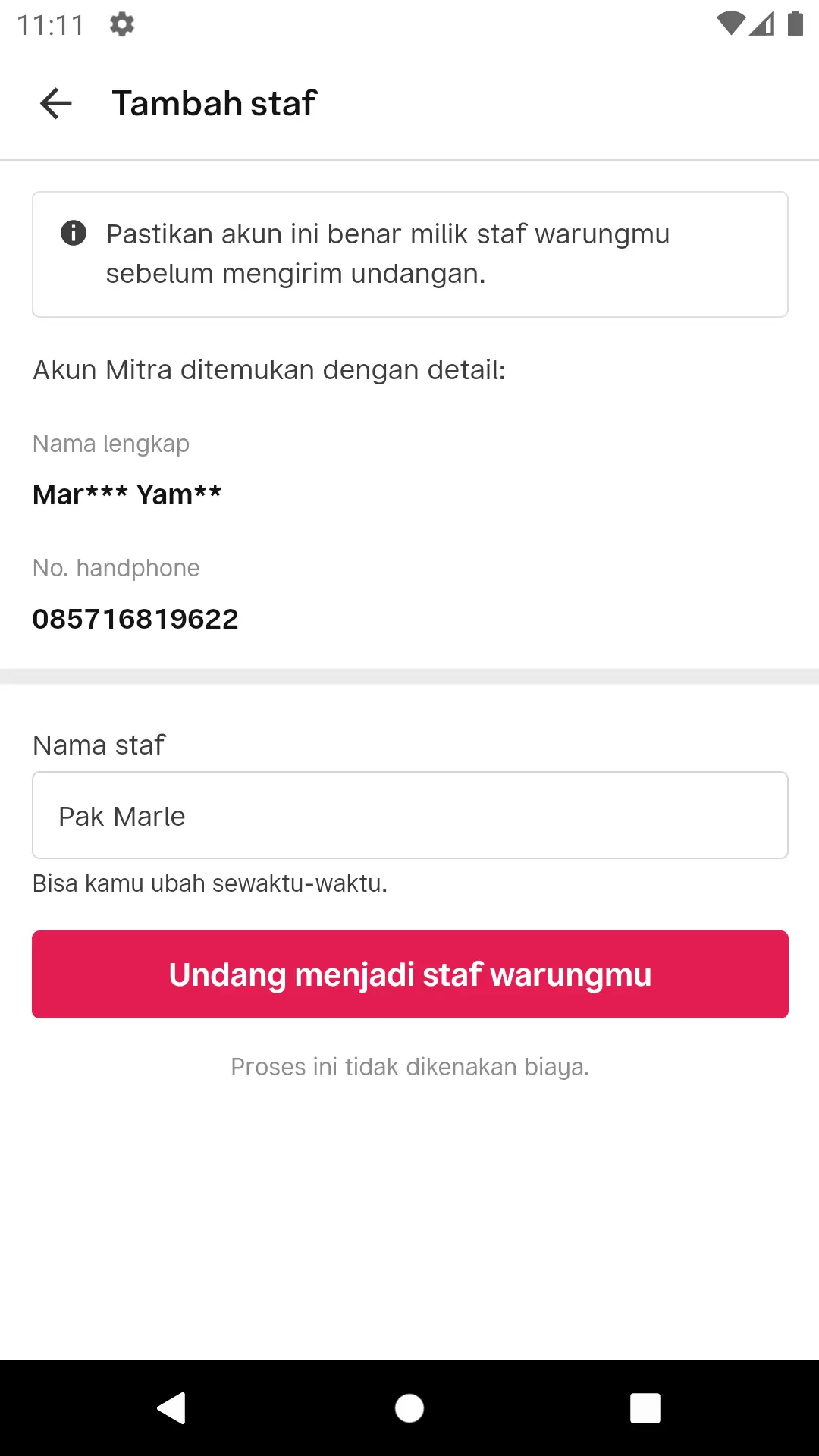The image size is (819, 1456).
Task: Tap the cellular signal icon
Action: point(761,24)
